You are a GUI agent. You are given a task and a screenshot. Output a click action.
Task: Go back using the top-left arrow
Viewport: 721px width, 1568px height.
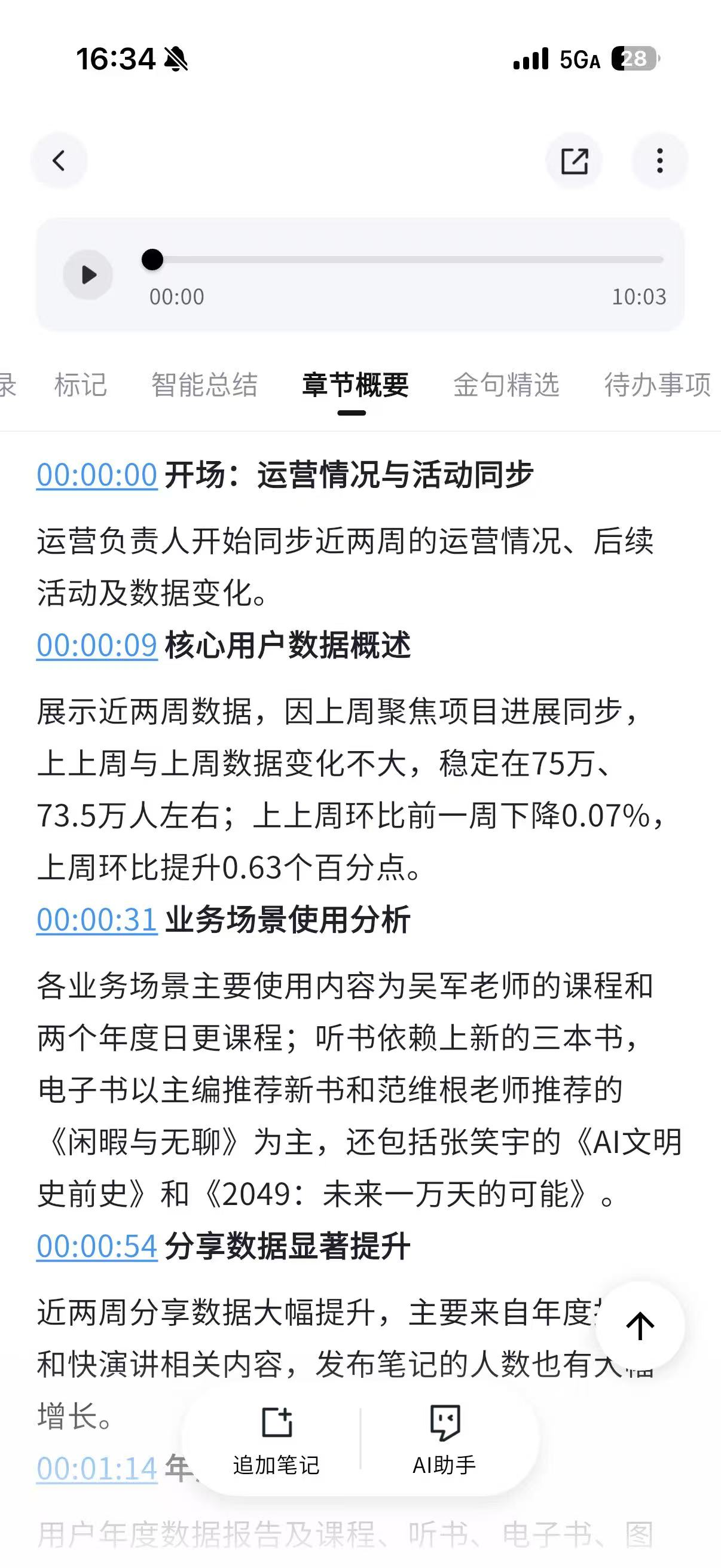(59, 161)
